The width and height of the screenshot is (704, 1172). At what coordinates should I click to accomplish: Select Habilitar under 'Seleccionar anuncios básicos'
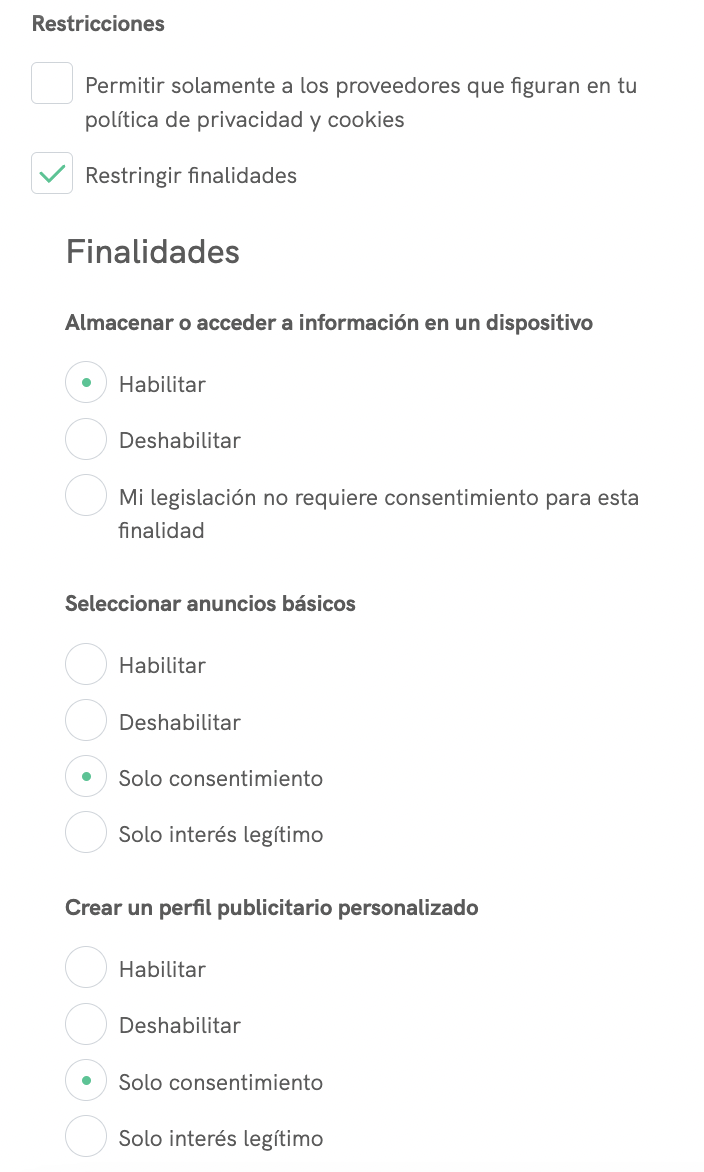click(86, 665)
